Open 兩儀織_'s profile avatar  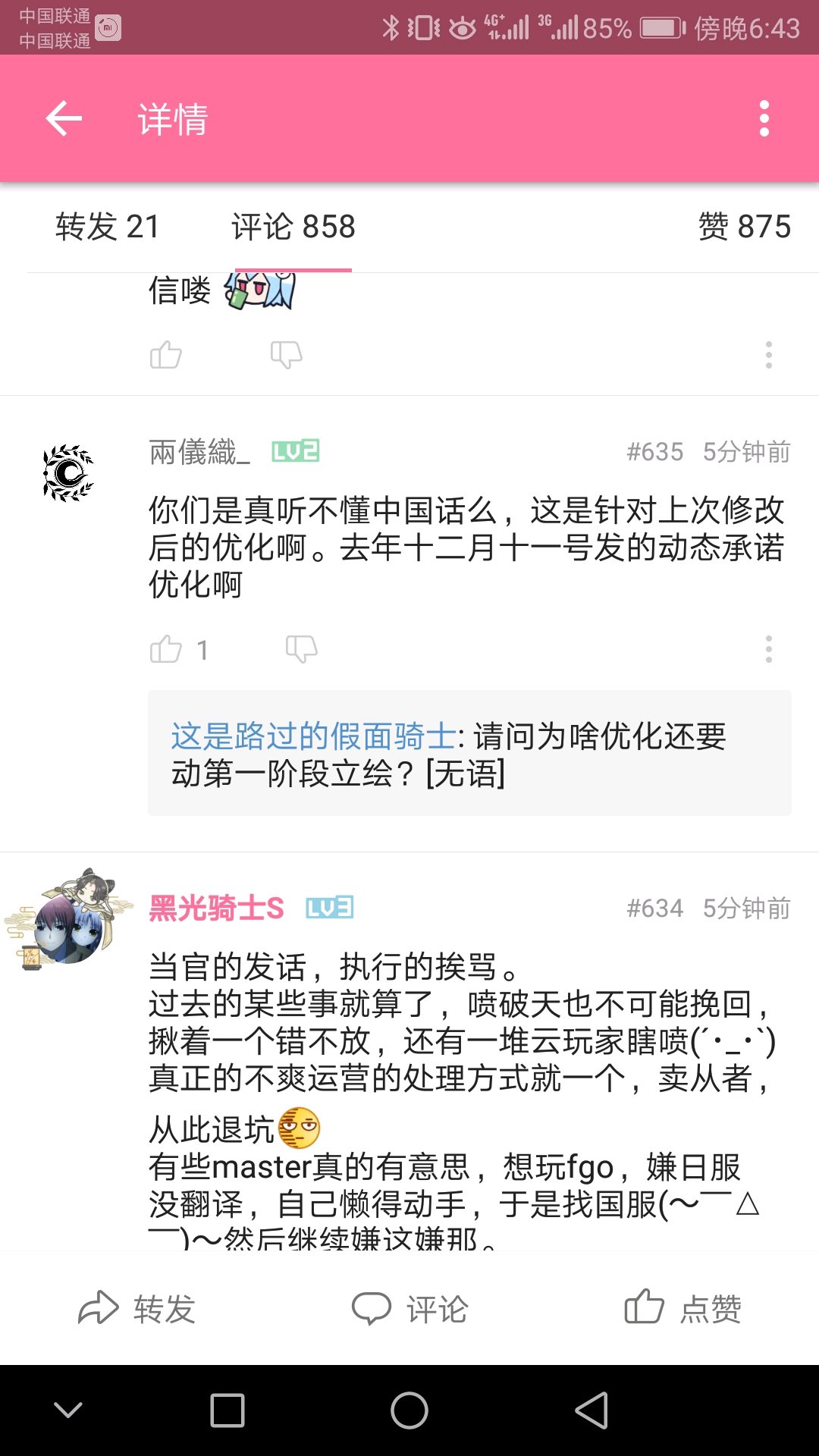pyautogui.click(x=67, y=473)
